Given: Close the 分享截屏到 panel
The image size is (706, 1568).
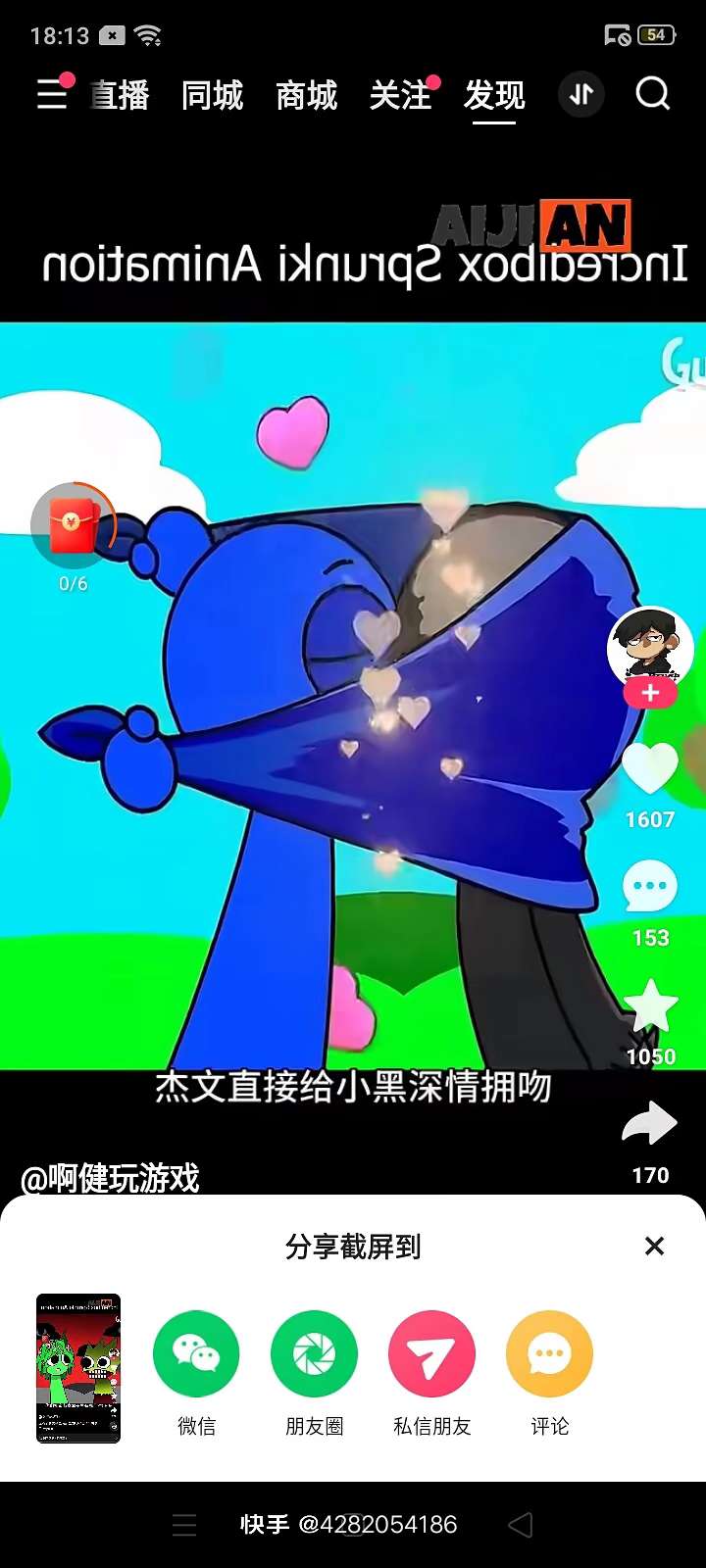Looking at the screenshot, I should pos(654,1246).
